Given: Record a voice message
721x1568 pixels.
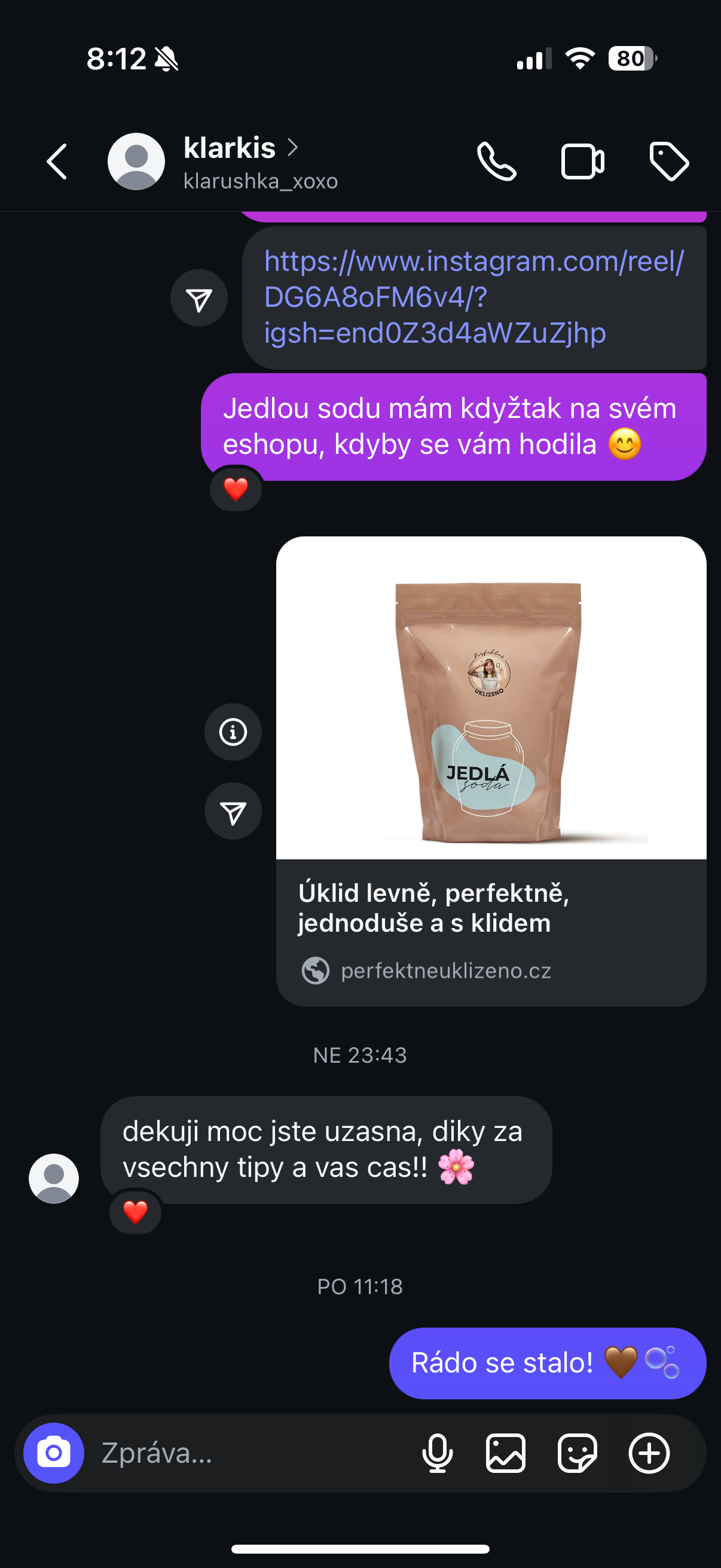Looking at the screenshot, I should click(x=438, y=1453).
